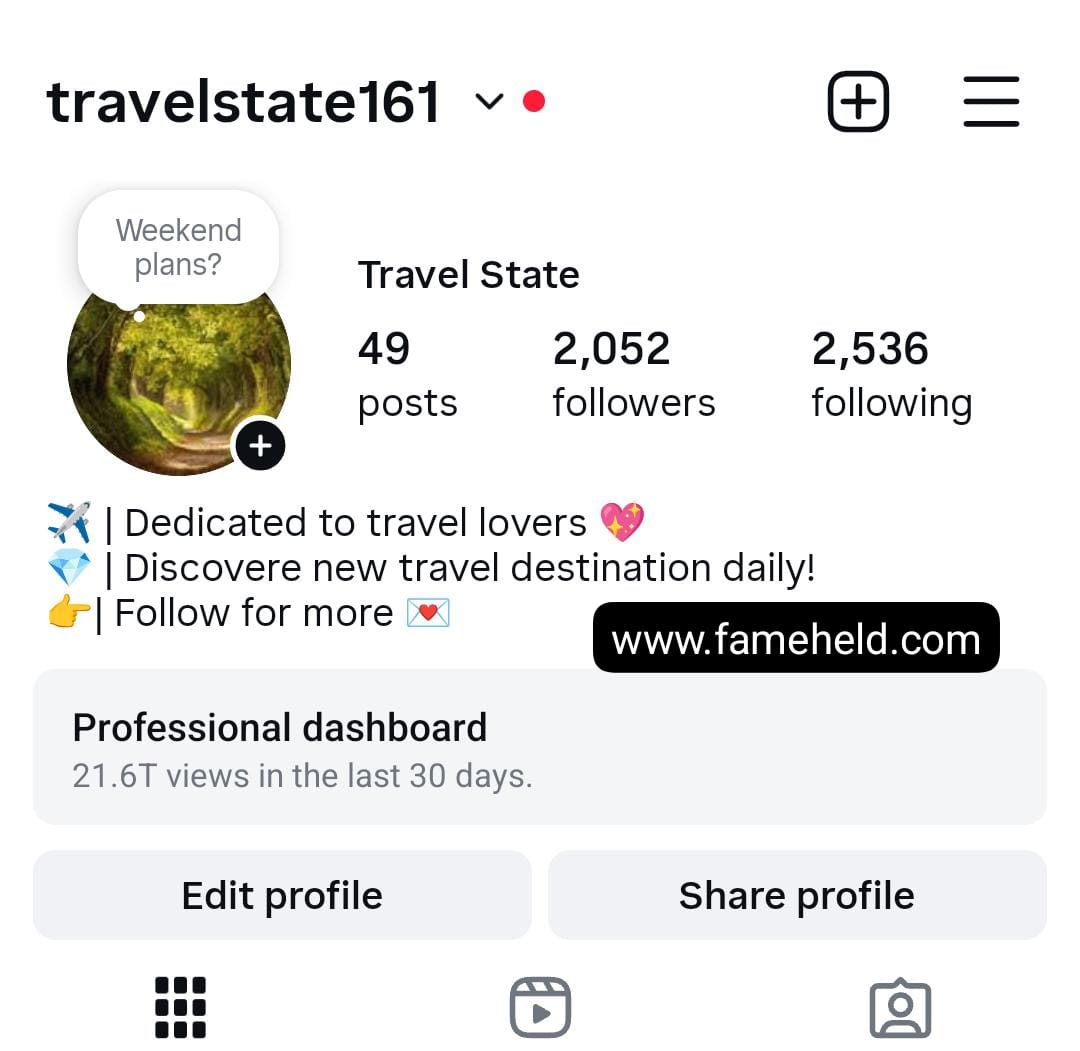
Task: Open the 2,052 followers list
Action: pos(633,375)
